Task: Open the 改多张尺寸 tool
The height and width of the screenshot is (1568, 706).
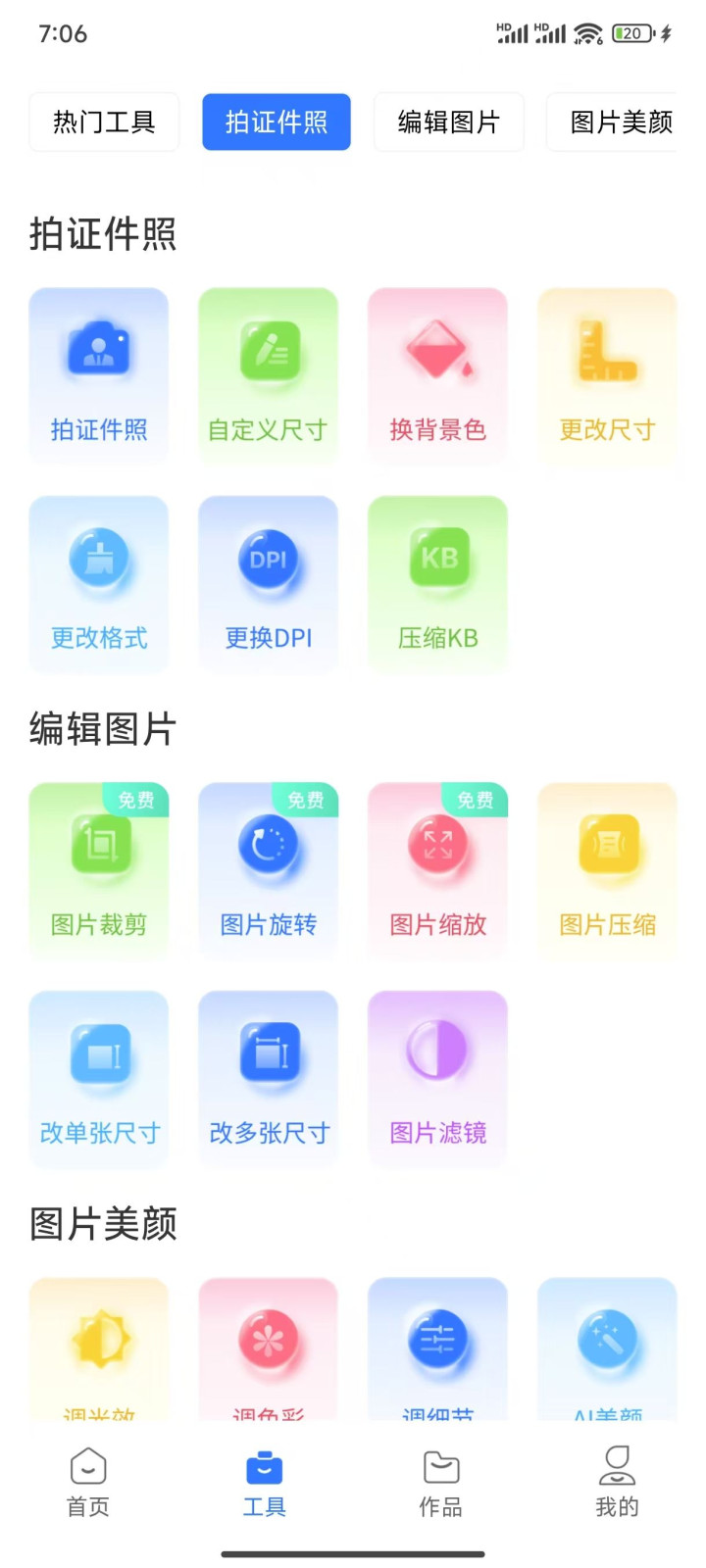Action: (268, 1079)
